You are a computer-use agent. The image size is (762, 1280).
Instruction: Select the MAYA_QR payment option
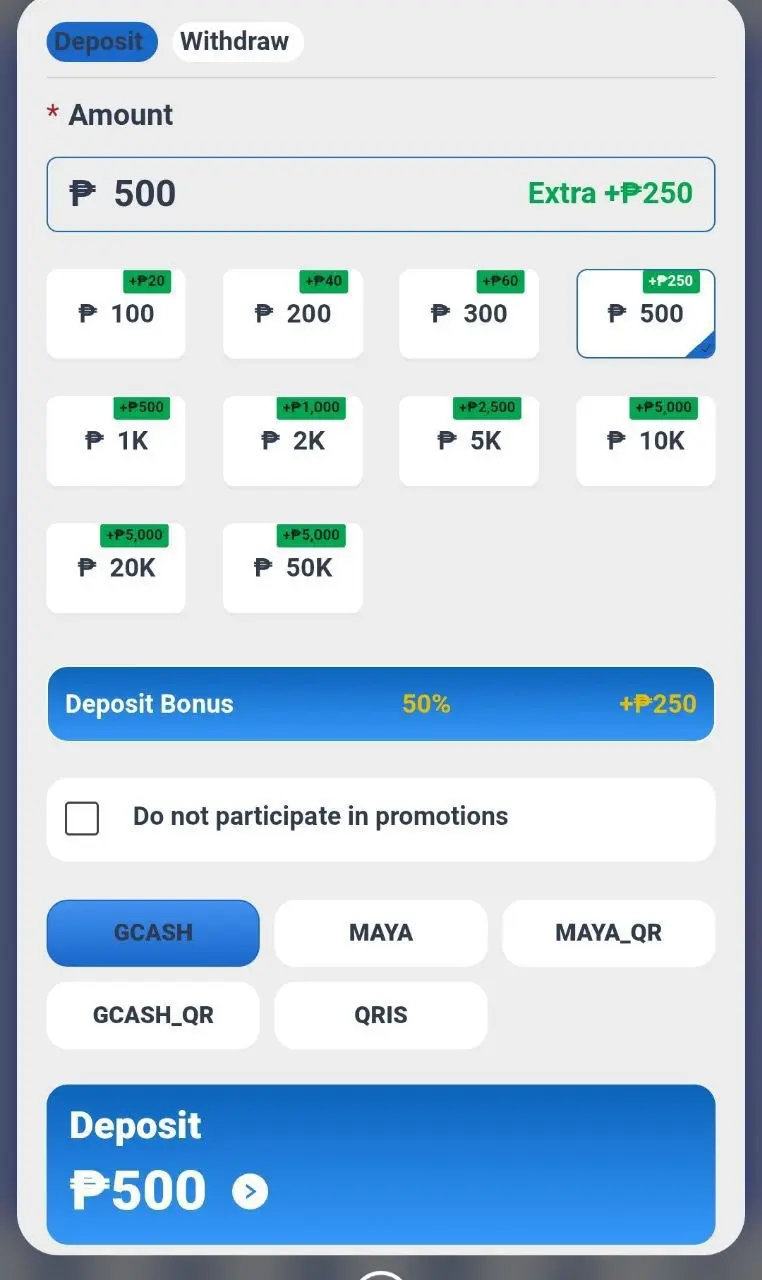(x=609, y=933)
